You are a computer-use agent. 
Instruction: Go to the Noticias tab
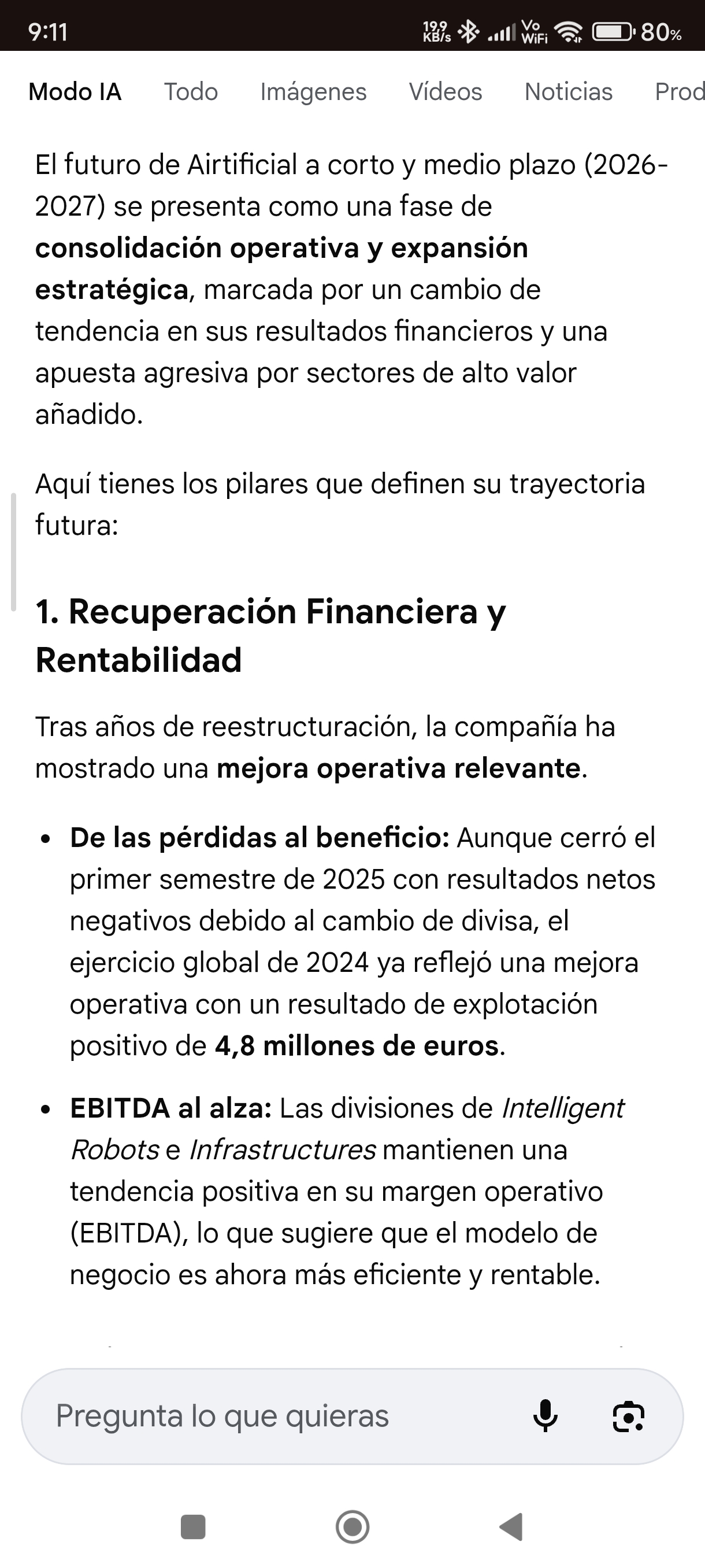568,92
